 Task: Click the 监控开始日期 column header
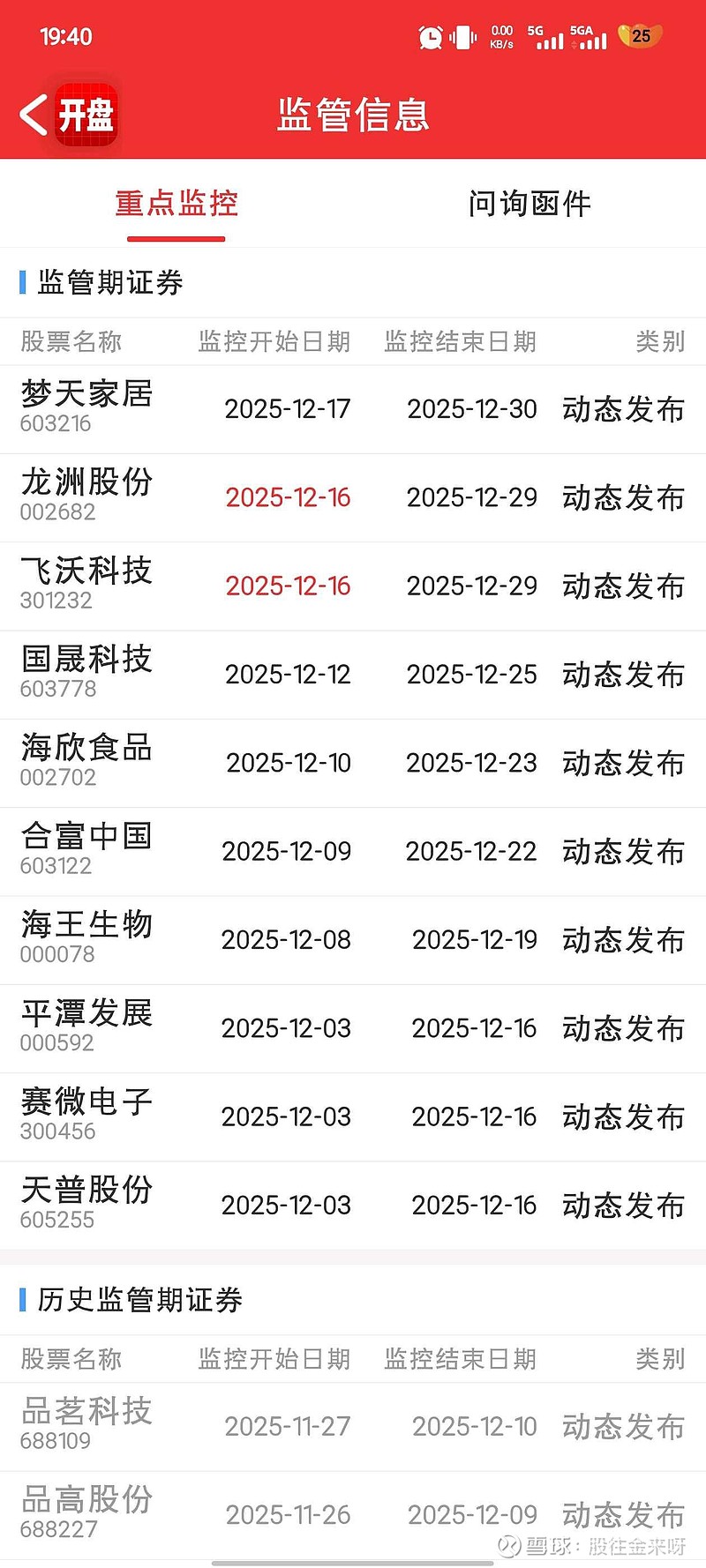click(x=274, y=342)
